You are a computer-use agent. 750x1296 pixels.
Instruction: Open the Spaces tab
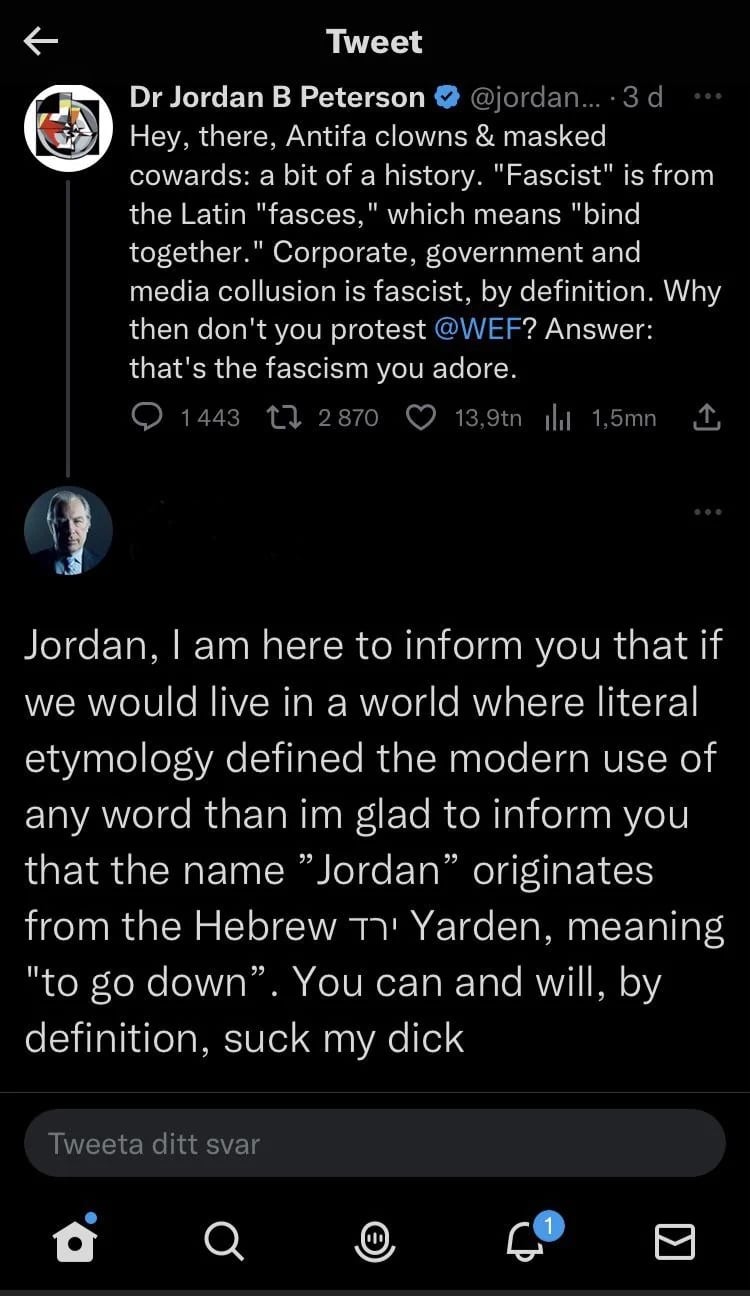tap(375, 1242)
